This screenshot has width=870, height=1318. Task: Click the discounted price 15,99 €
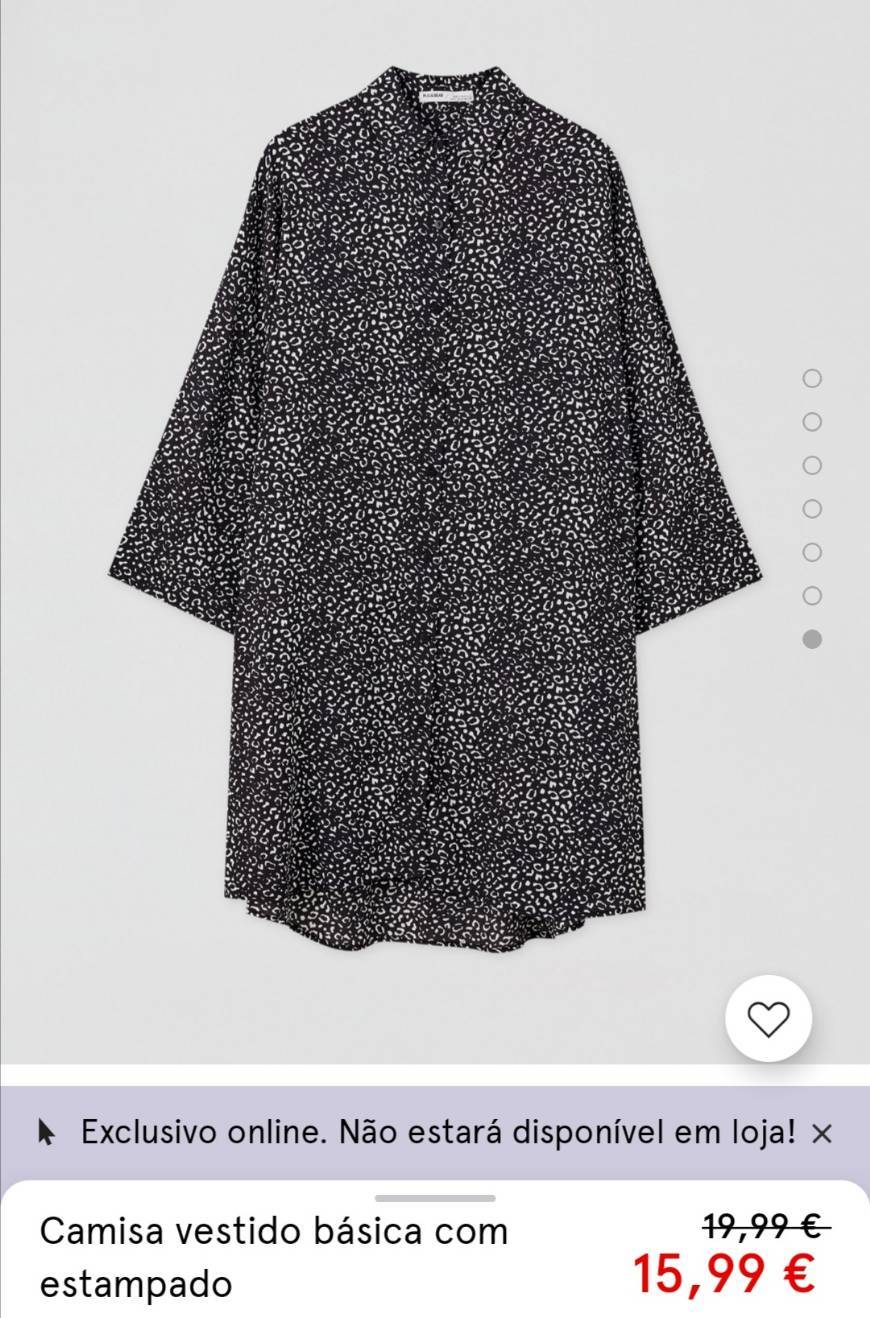click(x=724, y=1272)
